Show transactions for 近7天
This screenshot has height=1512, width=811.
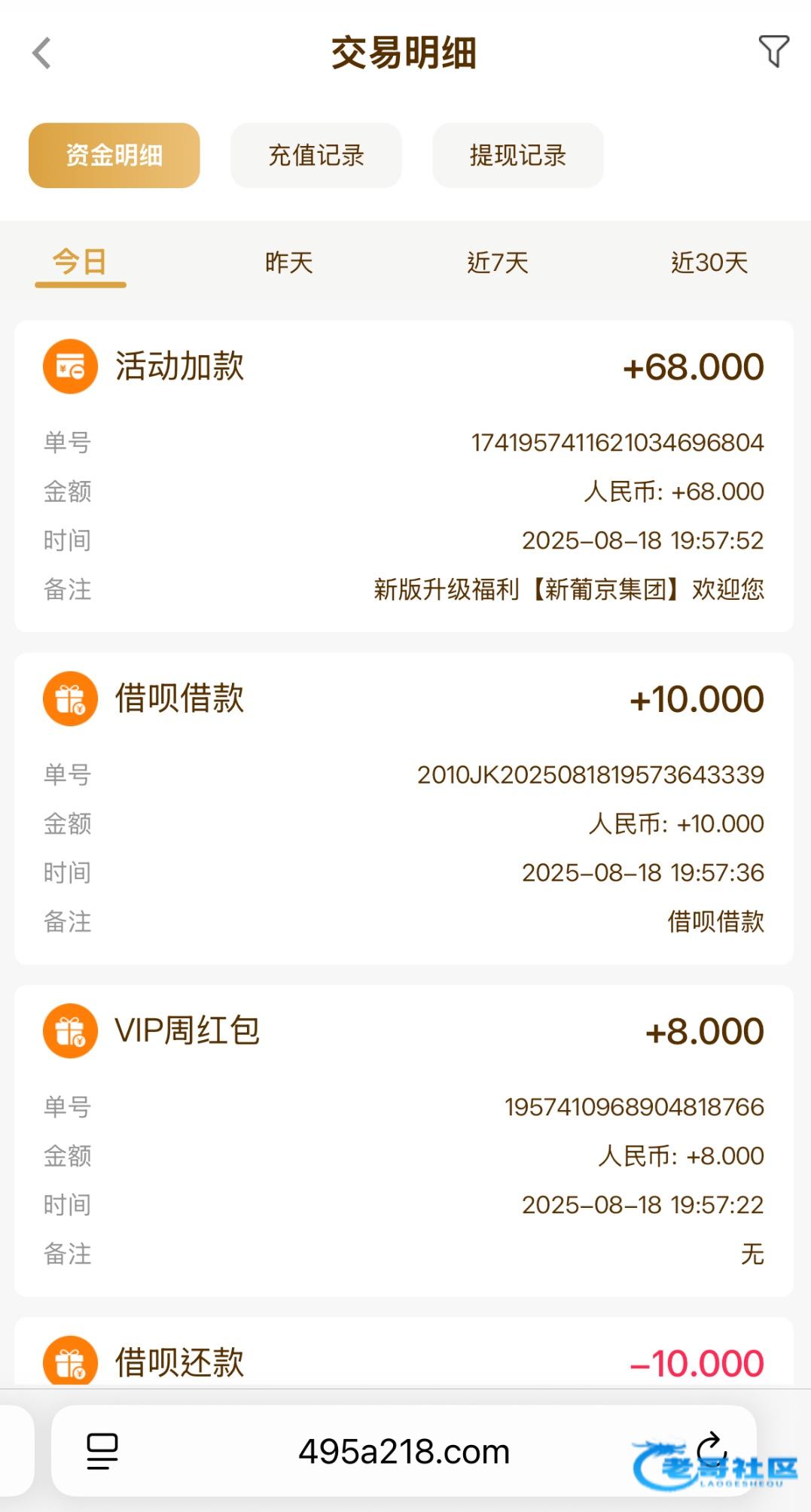coord(498,263)
